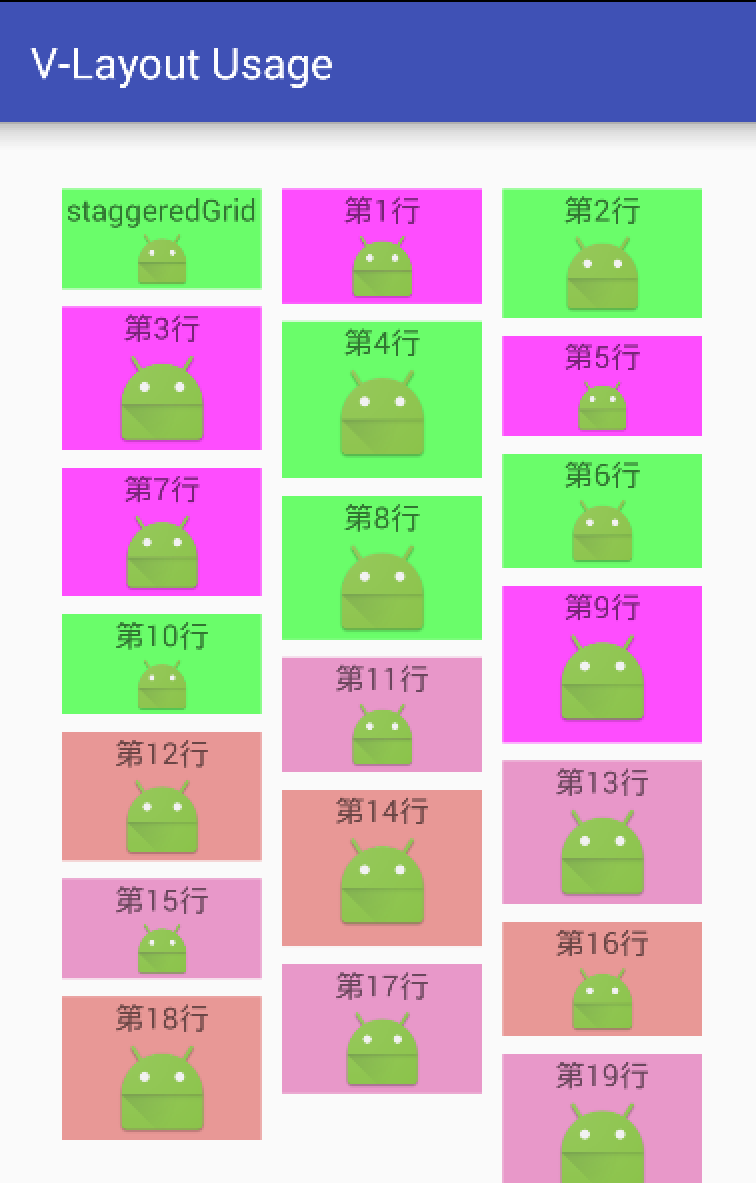Tap the staggeredGrid tile
The image size is (756, 1183).
point(161,238)
